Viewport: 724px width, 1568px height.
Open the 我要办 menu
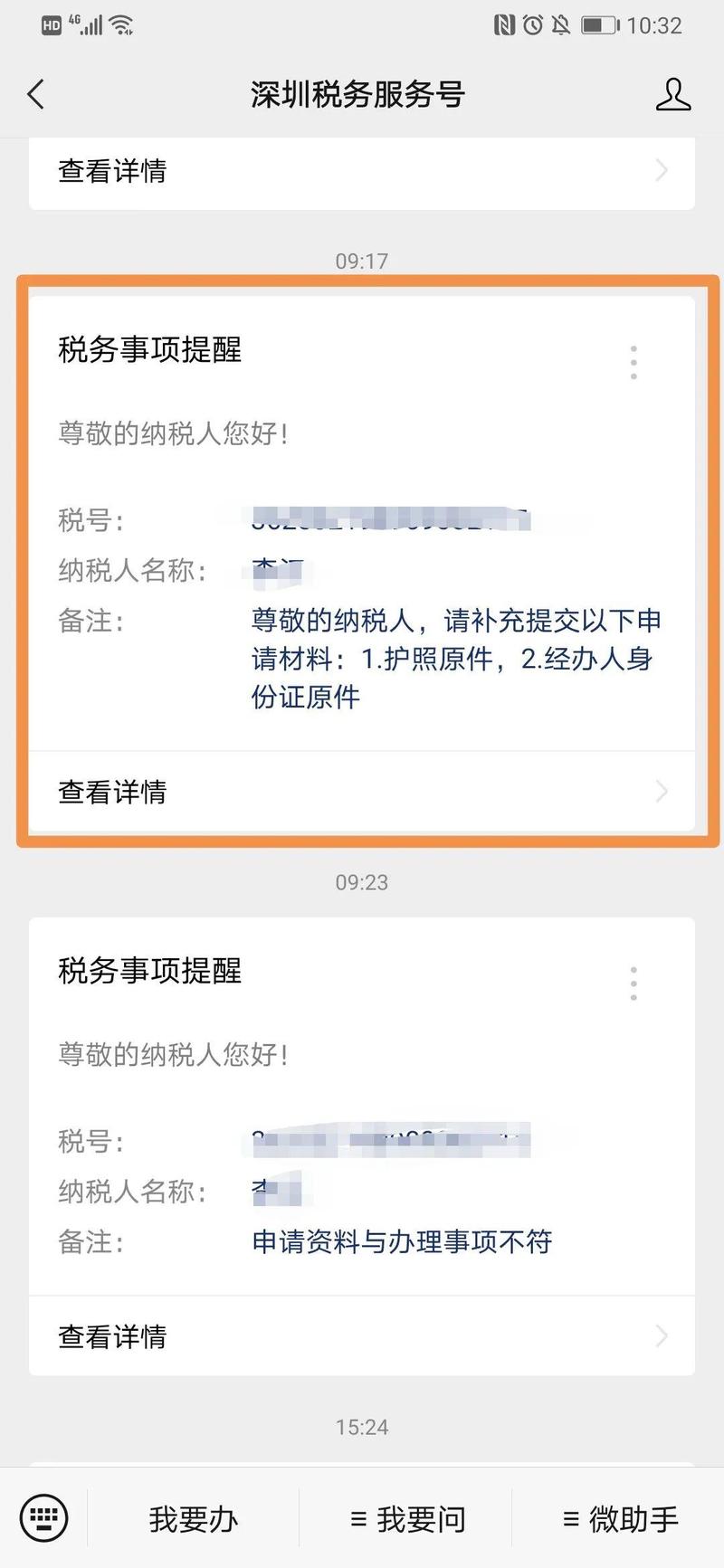(194, 1518)
